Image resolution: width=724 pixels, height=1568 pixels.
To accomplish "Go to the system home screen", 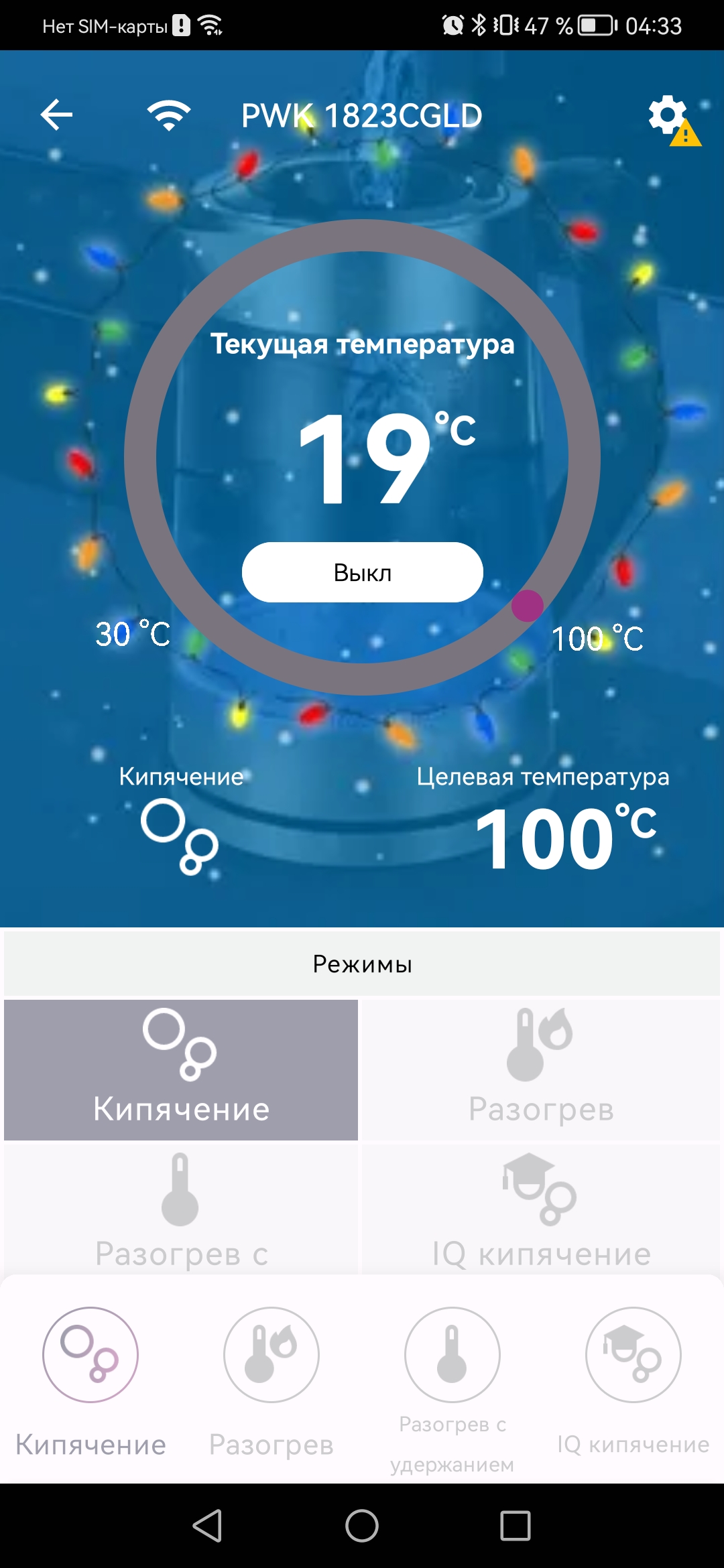I will [x=362, y=1526].
